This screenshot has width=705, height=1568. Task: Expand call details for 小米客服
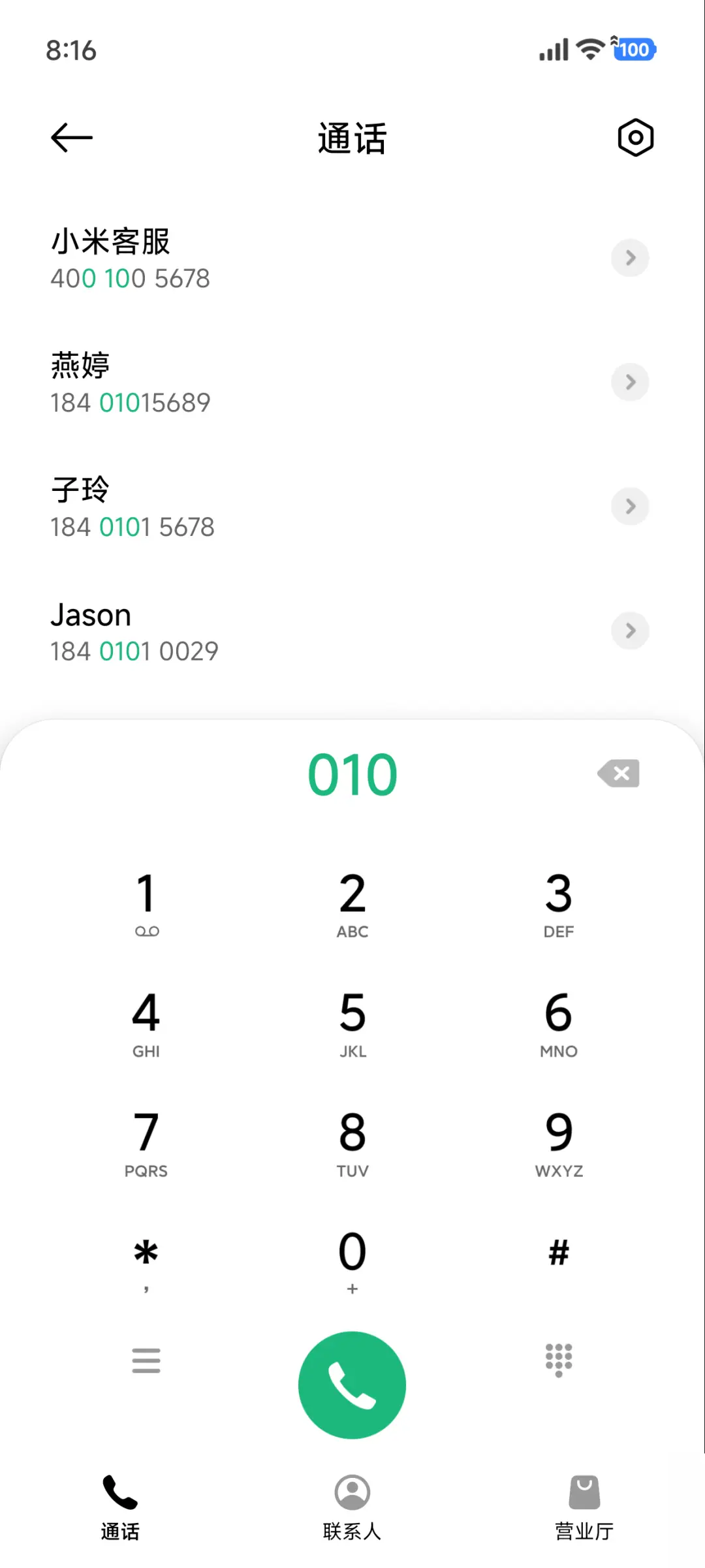[x=629, y=258]
